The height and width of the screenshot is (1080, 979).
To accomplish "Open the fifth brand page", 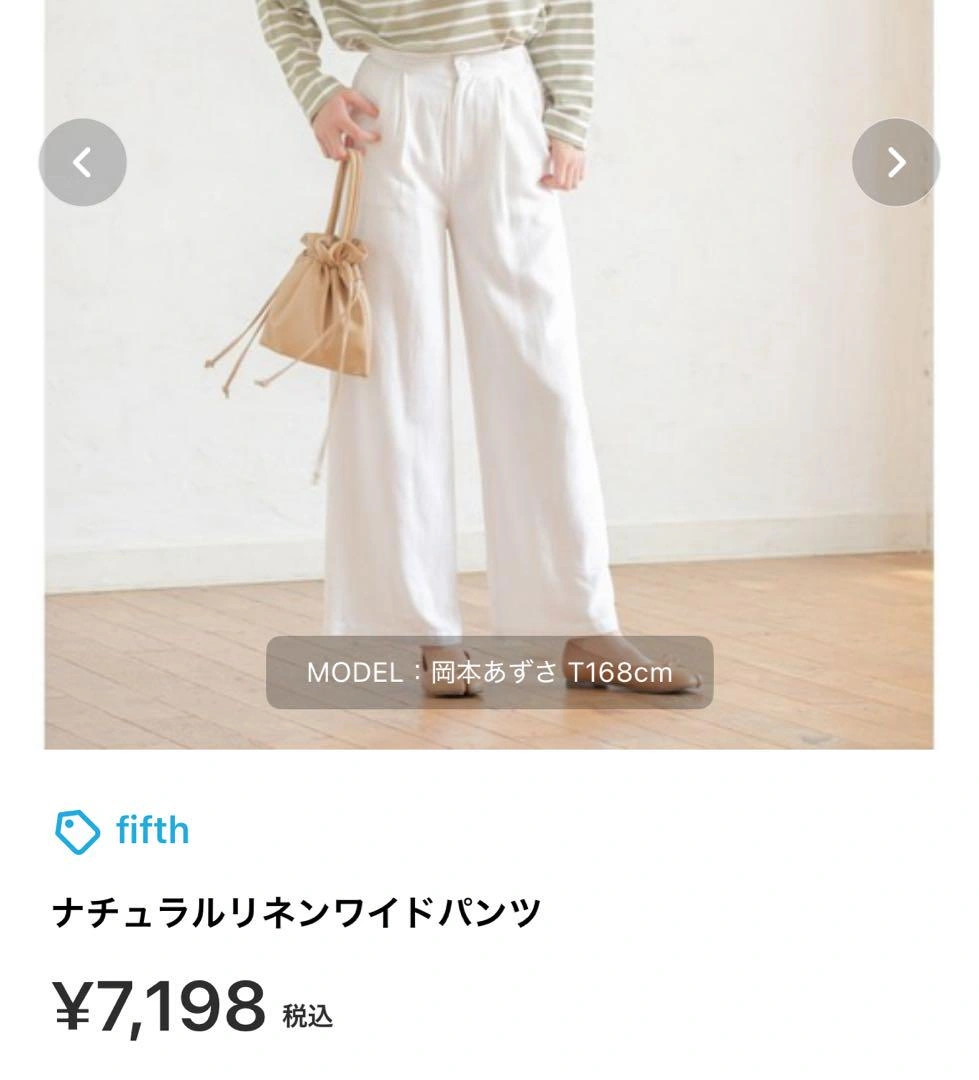I will [x=151, y=831].
